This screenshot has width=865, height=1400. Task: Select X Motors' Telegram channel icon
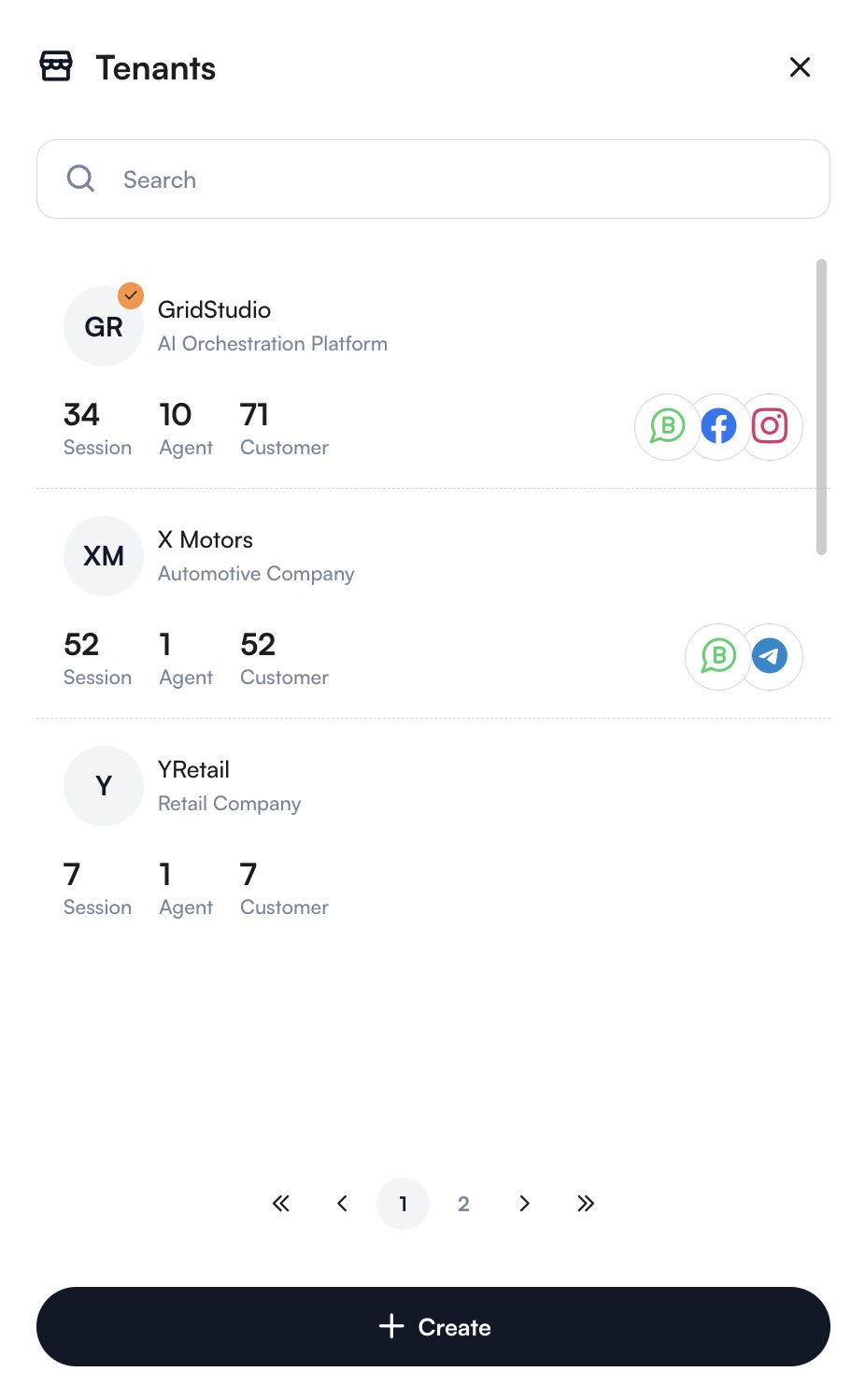pyautogui.click(x=769, y=657)
